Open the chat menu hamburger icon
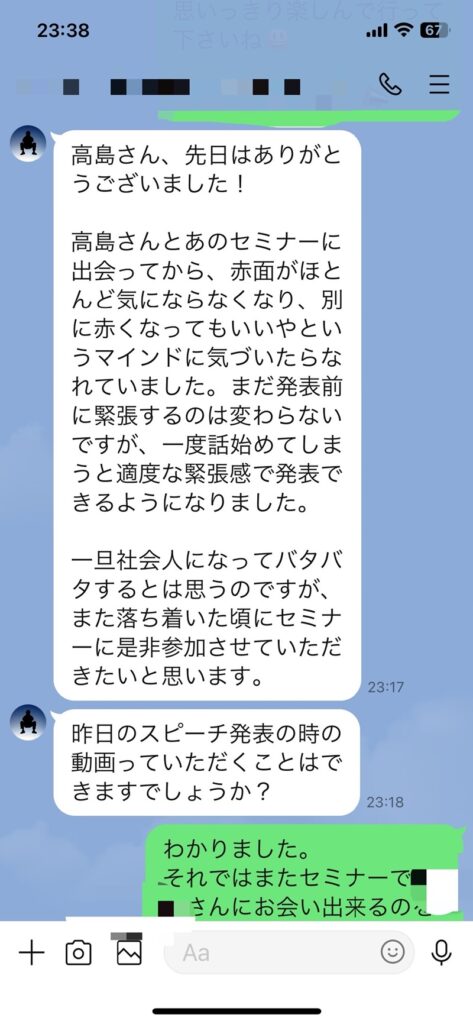 tap(439, 85)
